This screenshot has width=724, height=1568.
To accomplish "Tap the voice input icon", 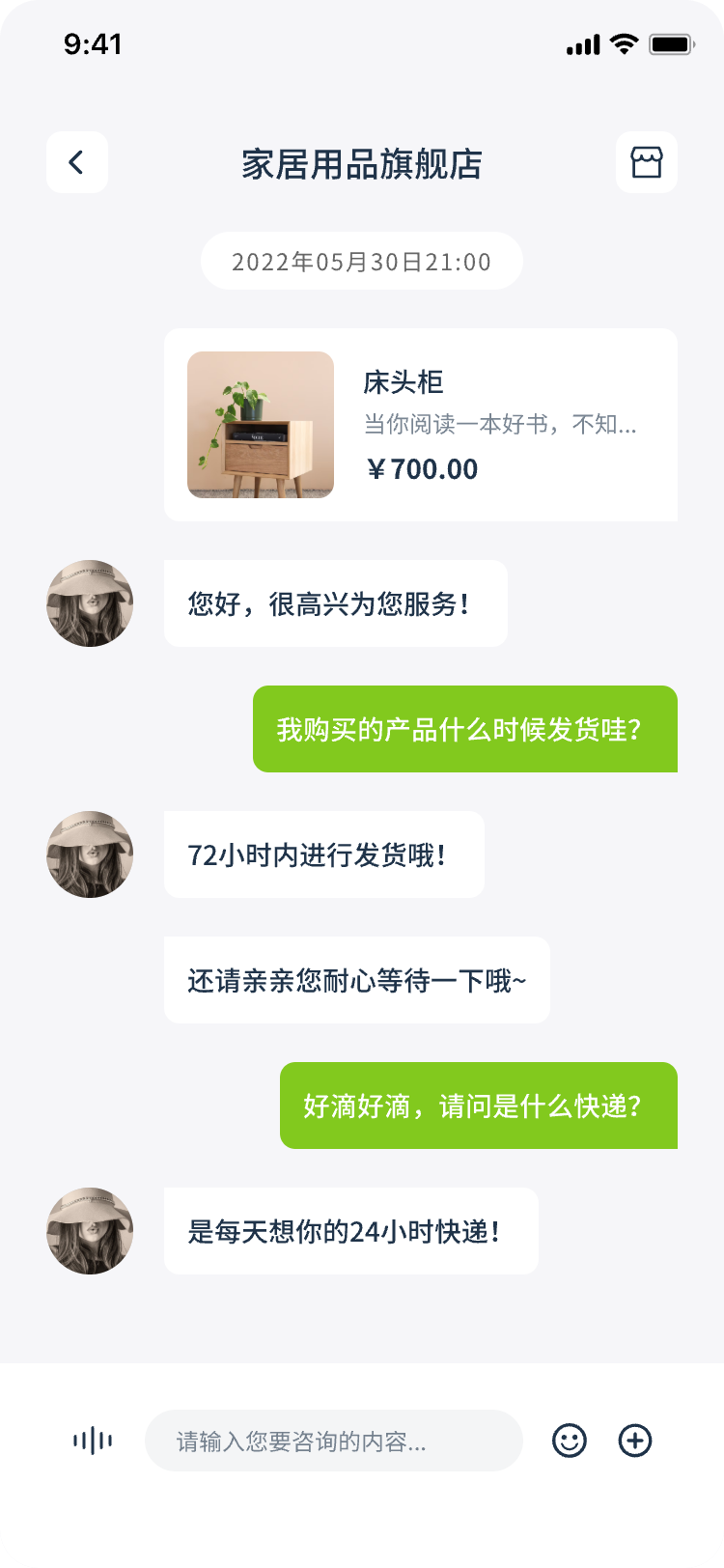I will click(x=93, y=1441).
